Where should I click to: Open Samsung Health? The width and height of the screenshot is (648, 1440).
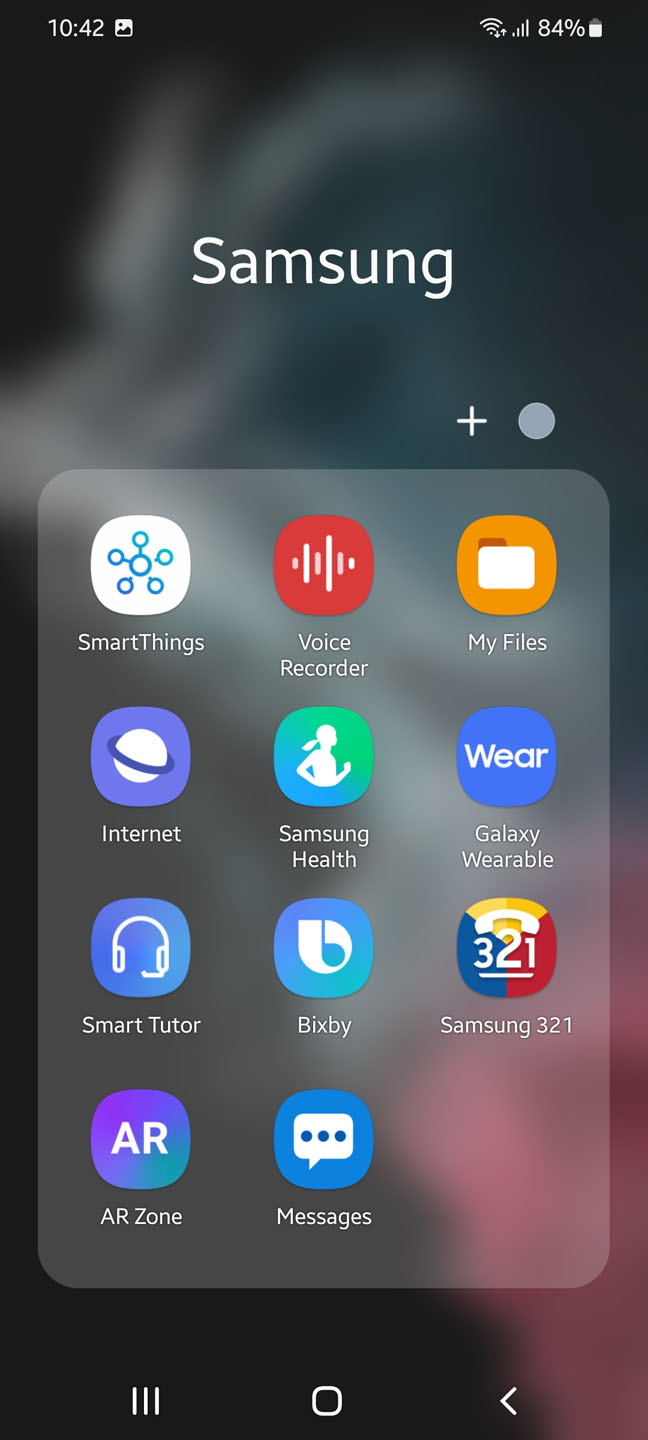point(324,757)
